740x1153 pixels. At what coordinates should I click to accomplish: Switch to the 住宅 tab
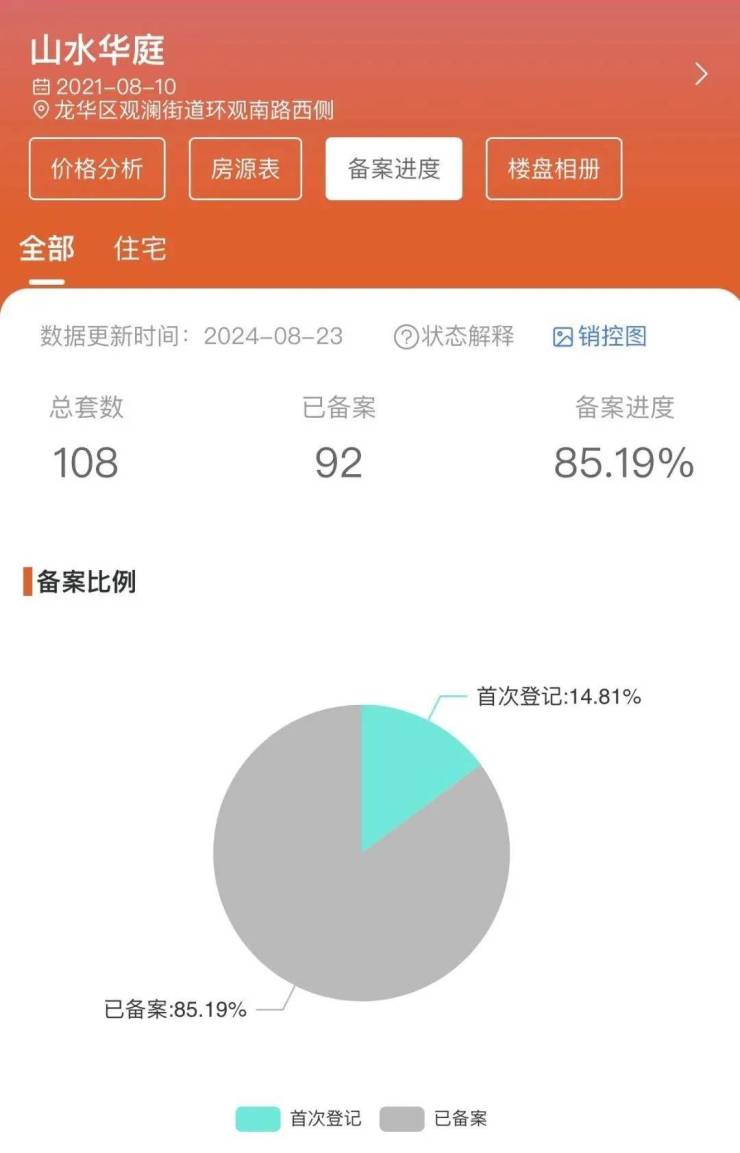coord(140,249)
